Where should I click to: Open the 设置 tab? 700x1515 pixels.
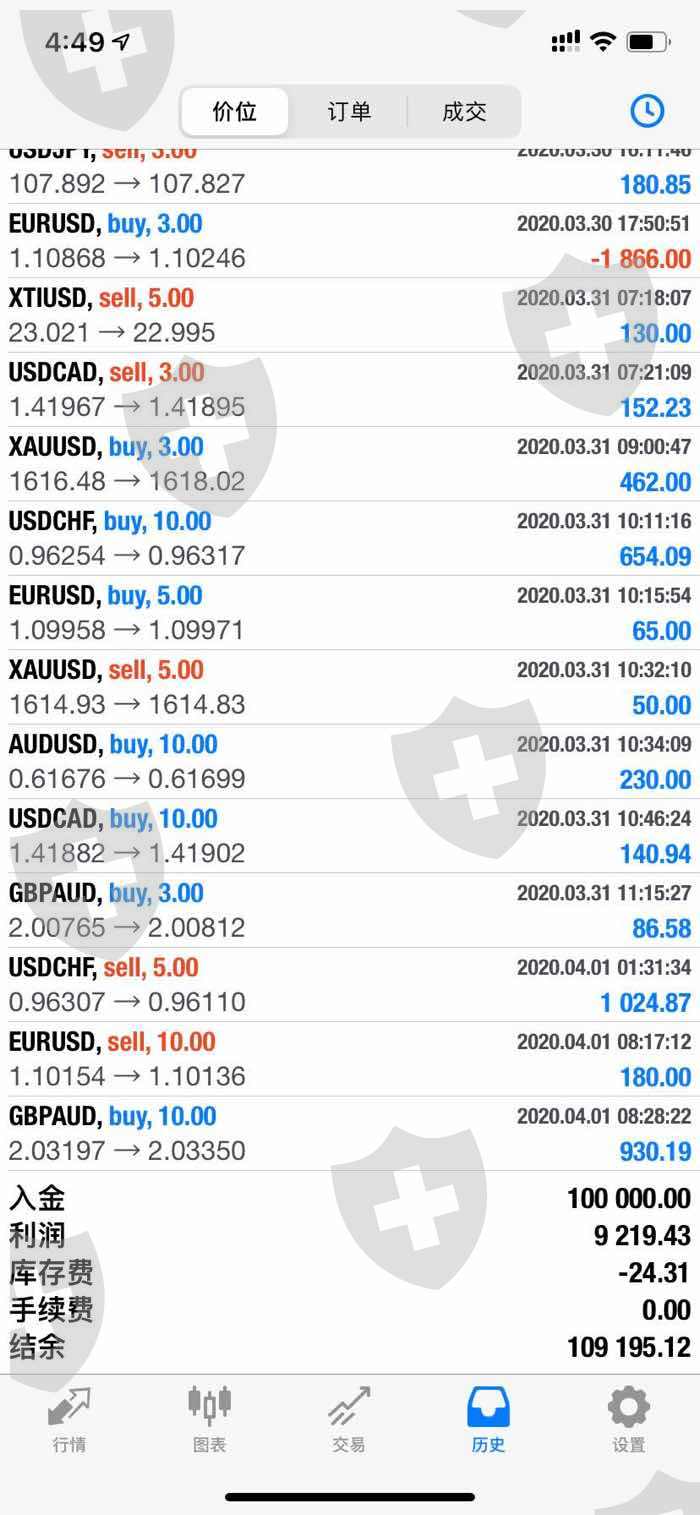point(629,1418)
